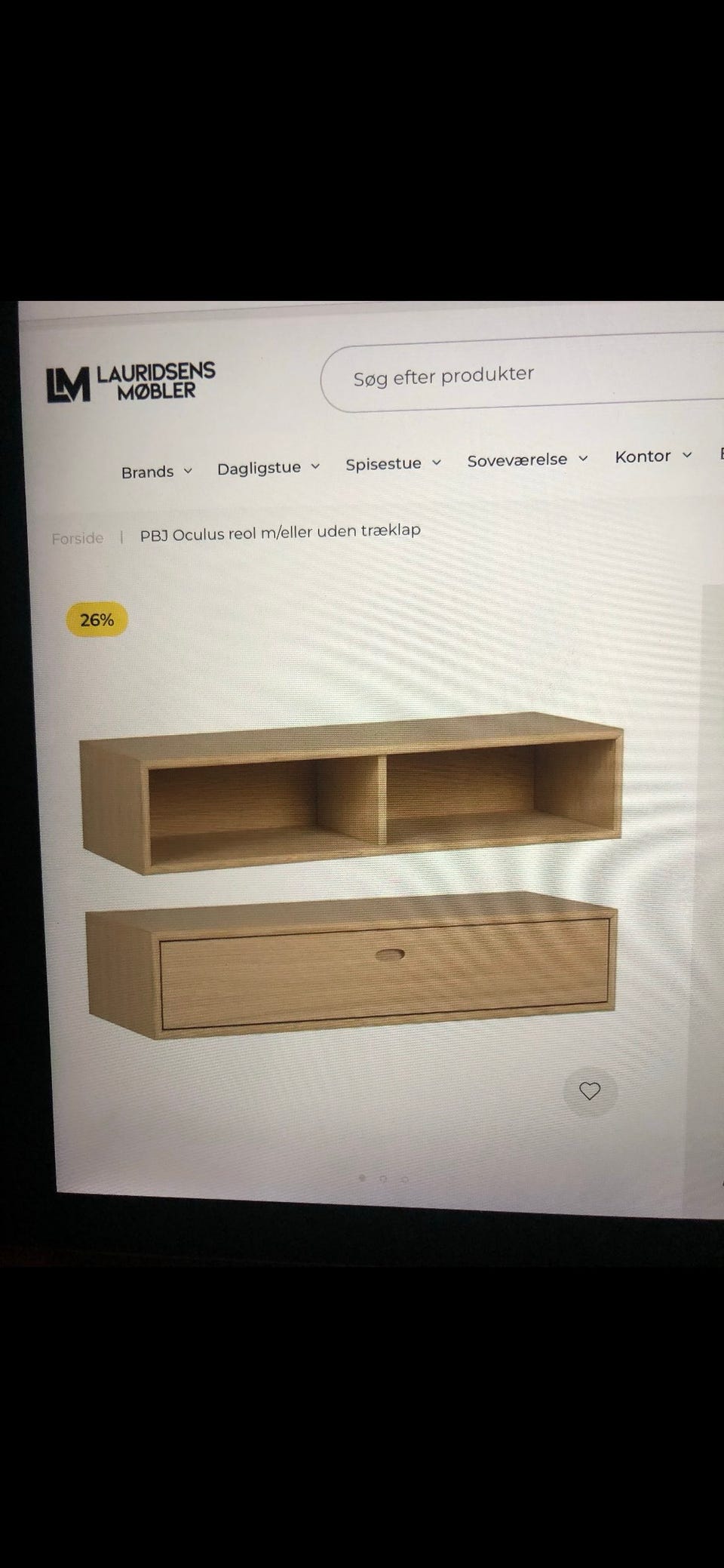Click the yellow 26% discount badge
The width and height of the screenshot is (724, 1568).
(96, 620)
